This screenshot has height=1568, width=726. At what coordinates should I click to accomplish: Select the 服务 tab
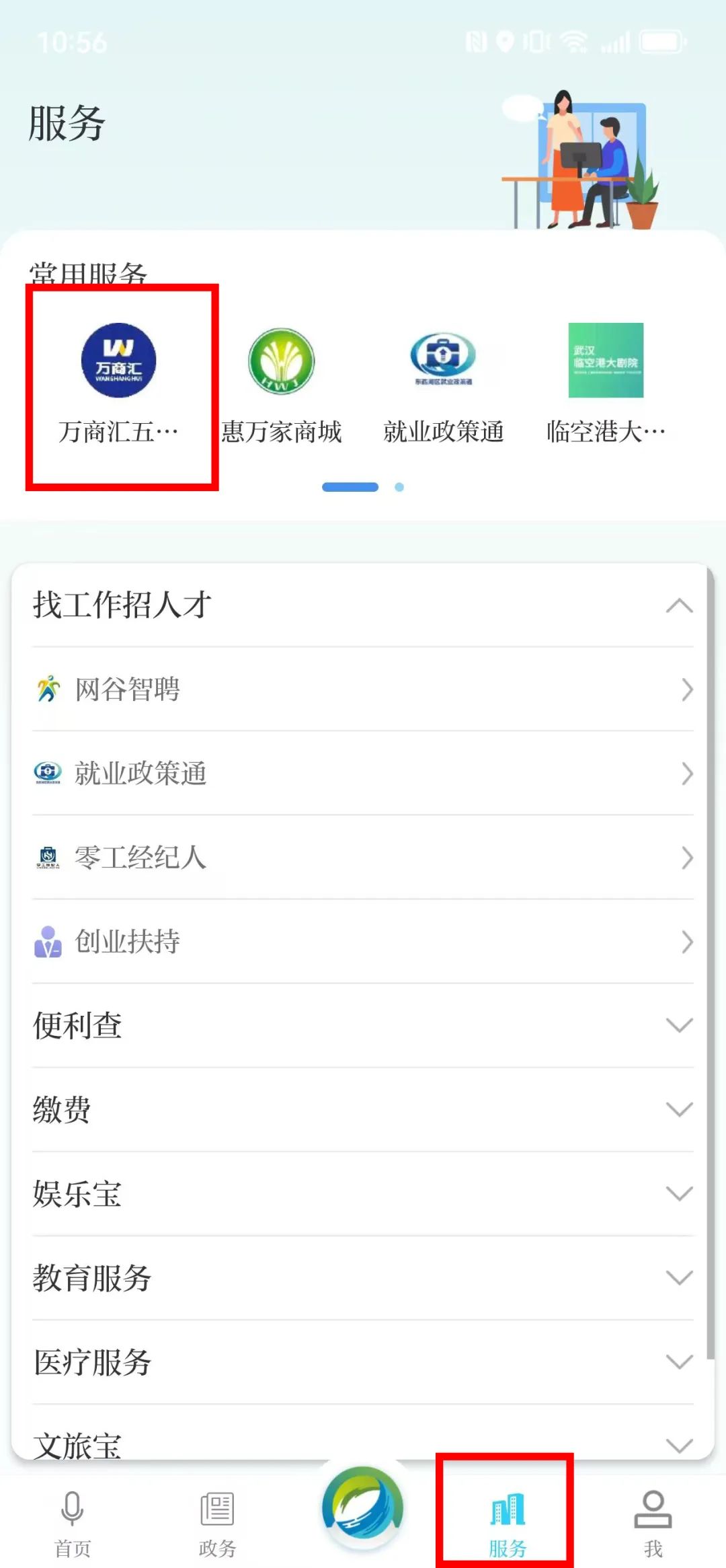click(508, 1524)
